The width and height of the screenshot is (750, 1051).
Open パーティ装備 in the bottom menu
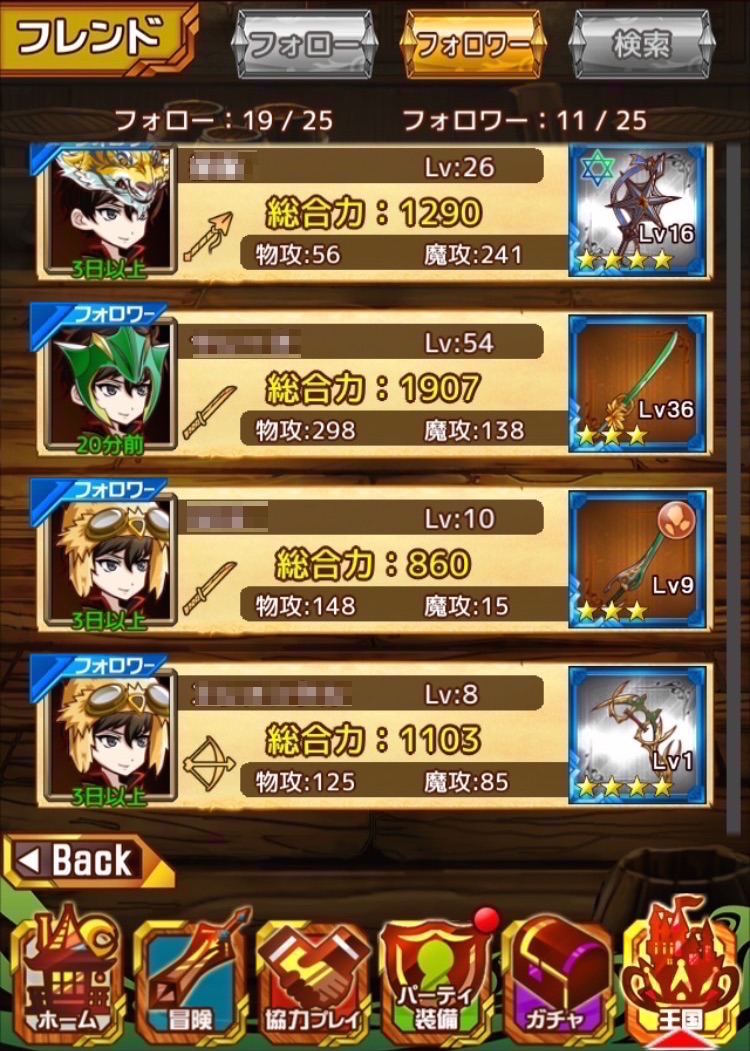point(436,982)
